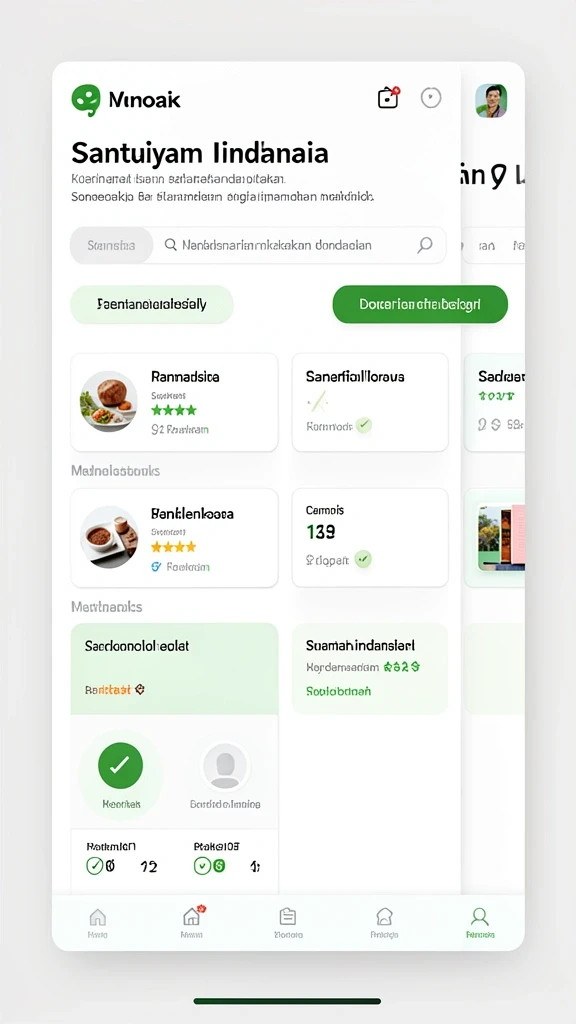Screen dimensions: 576x1024
Task: Tap the round clock icon in header
Action: (430, 98)
